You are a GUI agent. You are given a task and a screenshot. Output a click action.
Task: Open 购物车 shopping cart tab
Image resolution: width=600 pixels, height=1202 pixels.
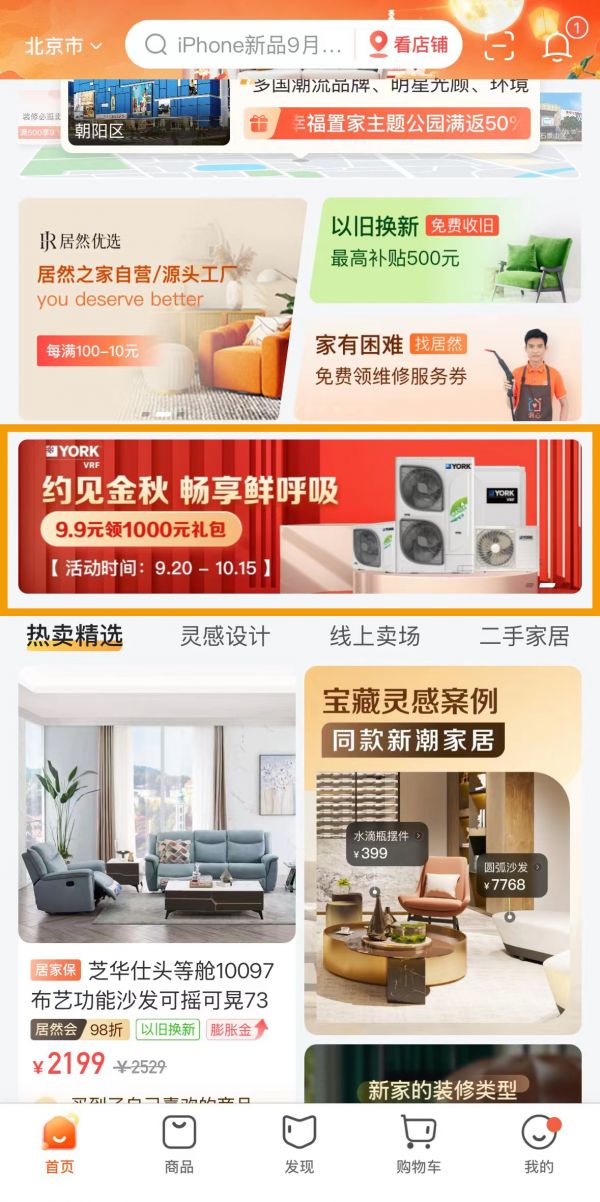click(419, 1145)
